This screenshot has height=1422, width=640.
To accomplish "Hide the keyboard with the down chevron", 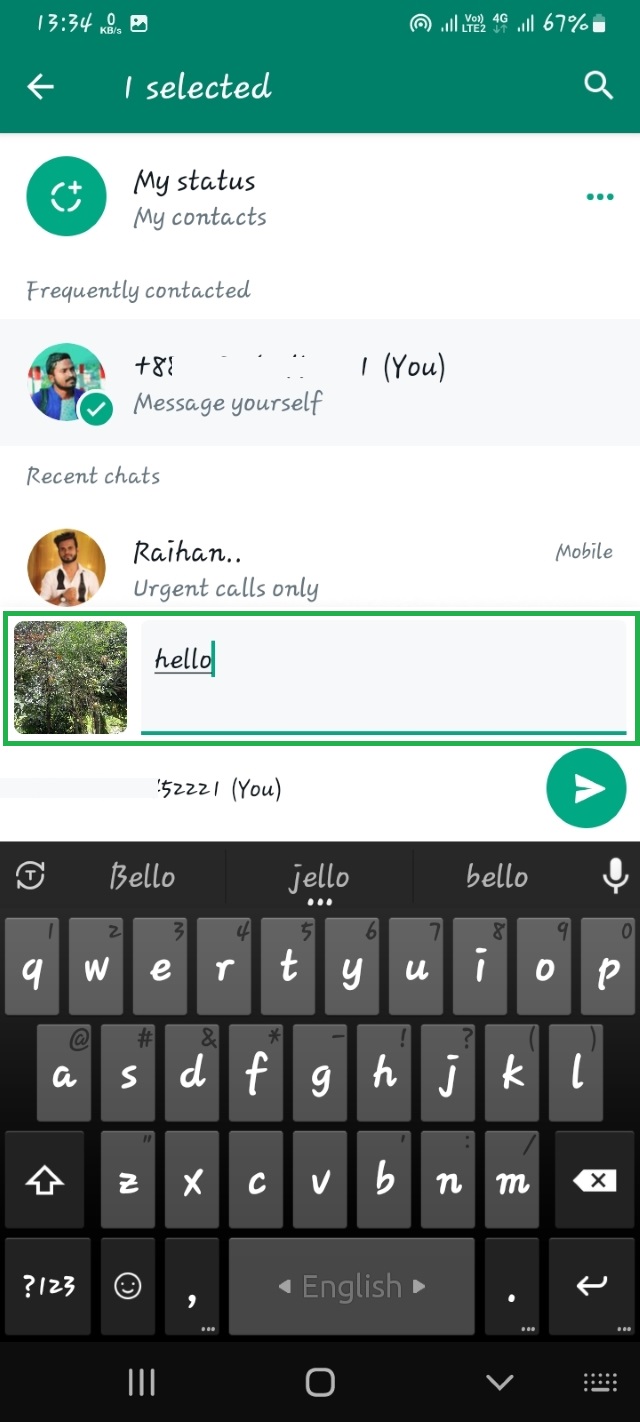I will [x=498, y=1382].
